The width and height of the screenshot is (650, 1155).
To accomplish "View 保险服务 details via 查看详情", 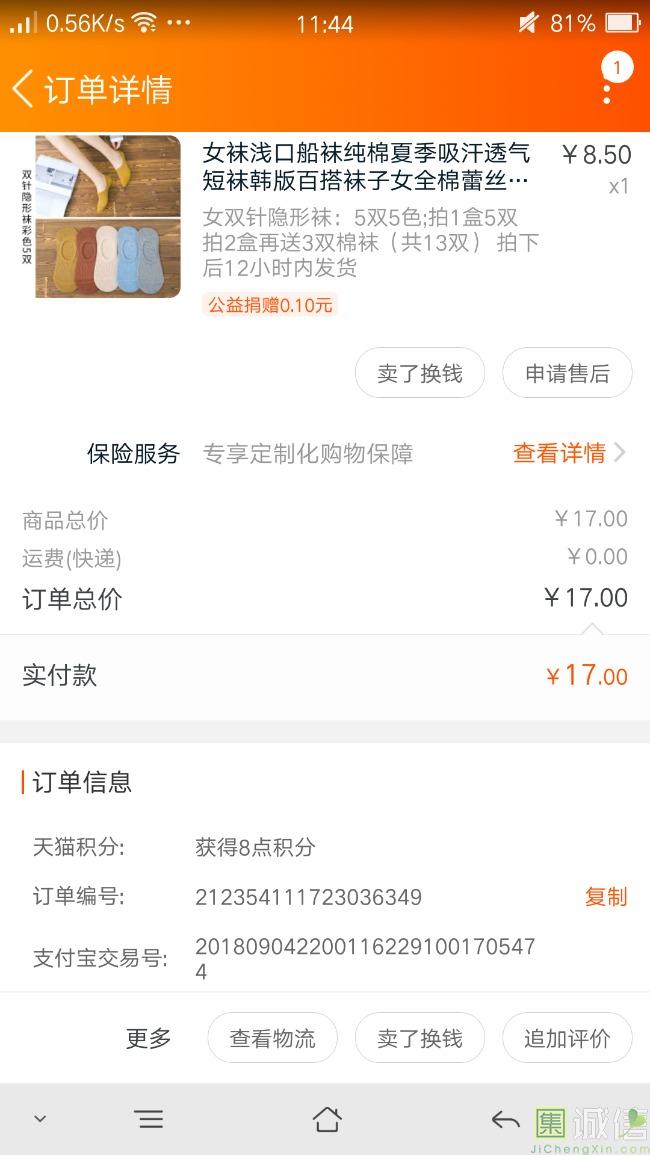I will pyautogui.click(x=568, y=453).
